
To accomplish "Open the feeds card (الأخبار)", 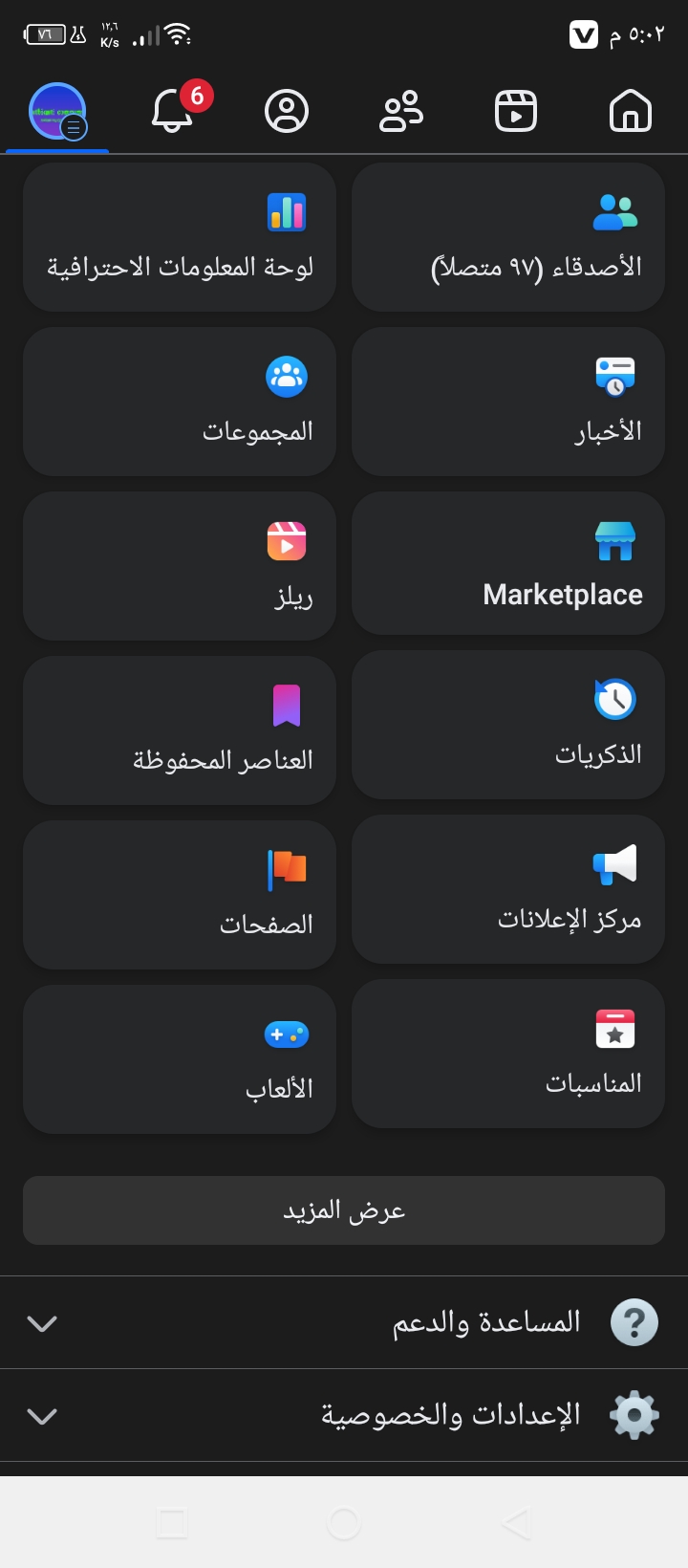I will tap(508, 402).
